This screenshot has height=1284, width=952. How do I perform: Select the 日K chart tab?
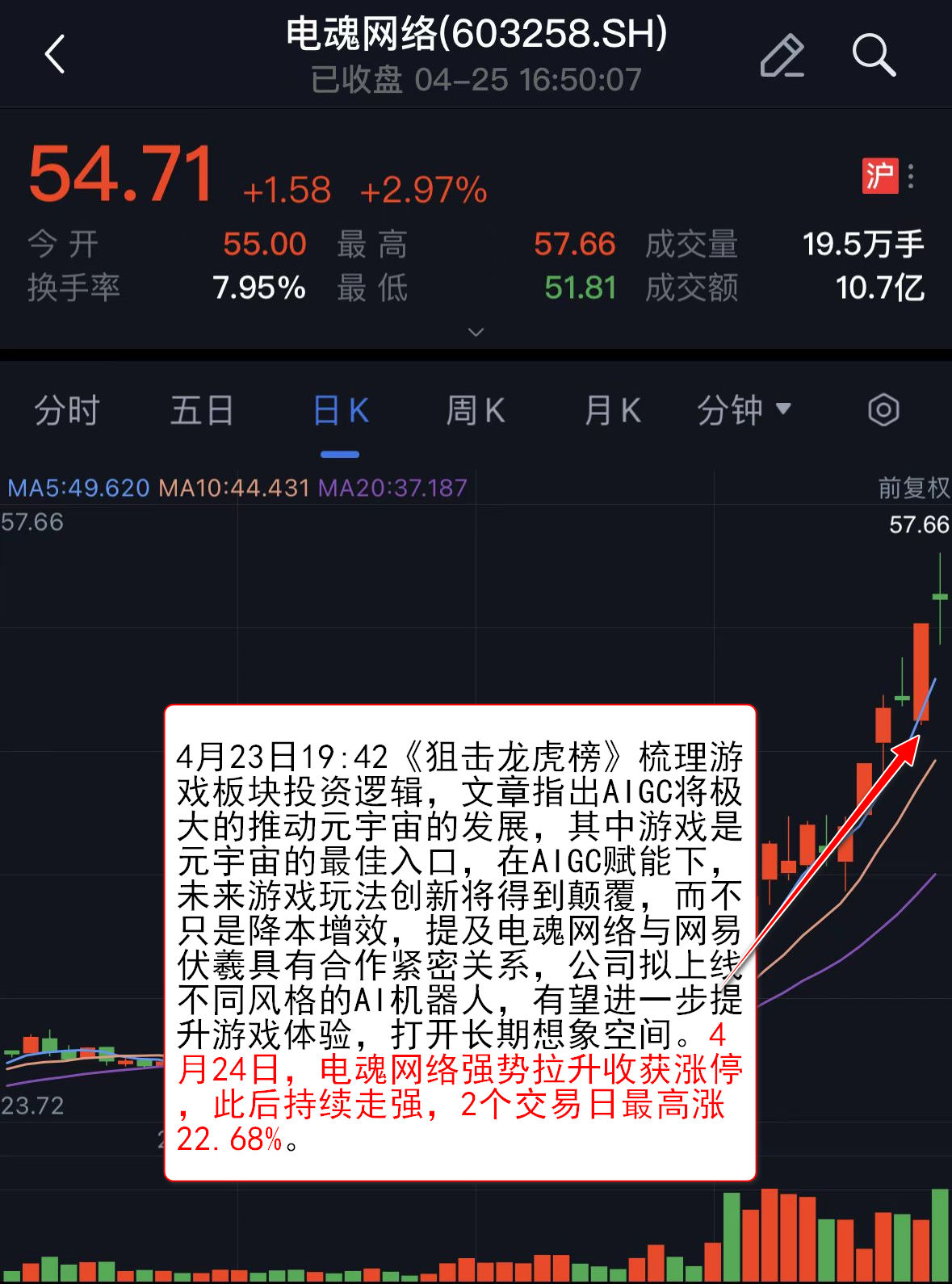pyautogui.click(x=340, y=410)
